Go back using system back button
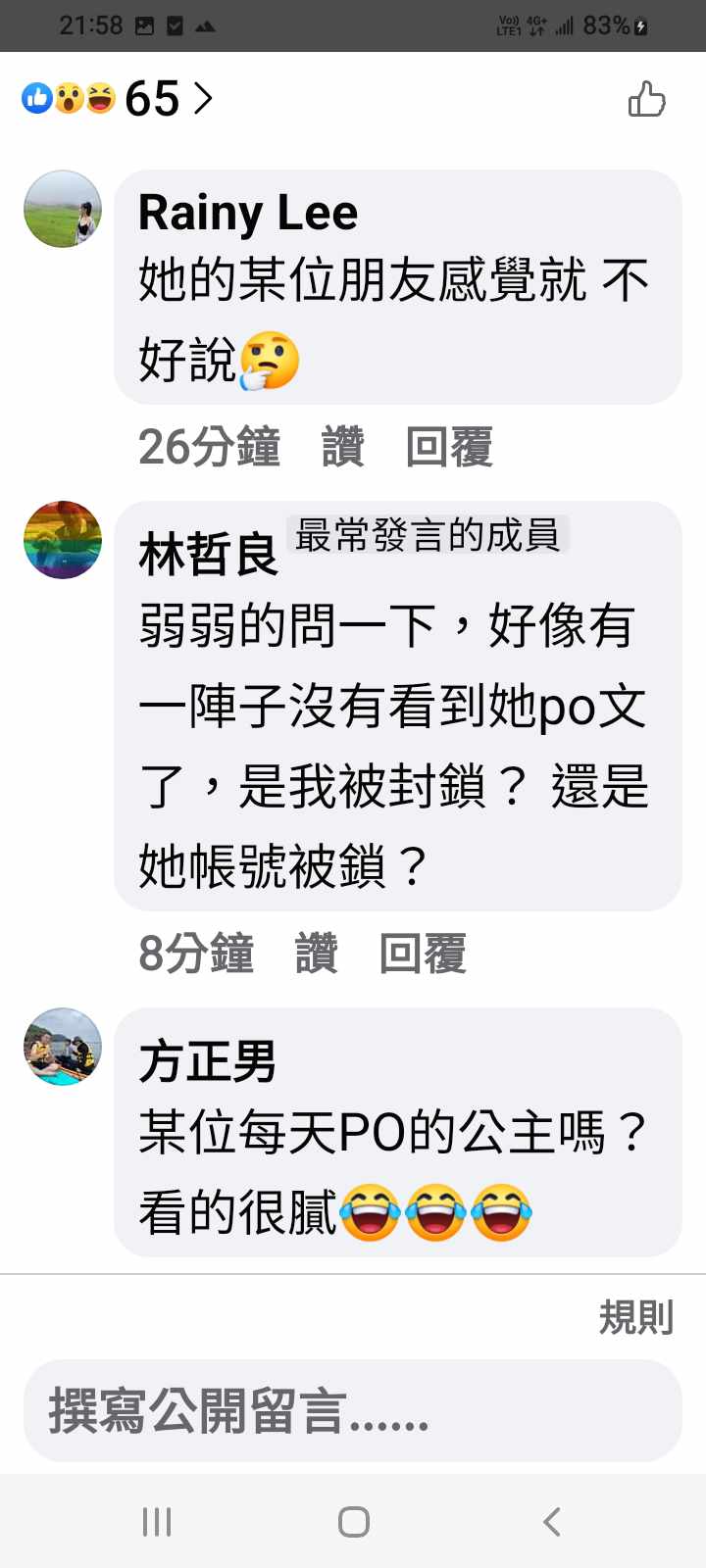706x1568 pixels. click(551, 1522)
